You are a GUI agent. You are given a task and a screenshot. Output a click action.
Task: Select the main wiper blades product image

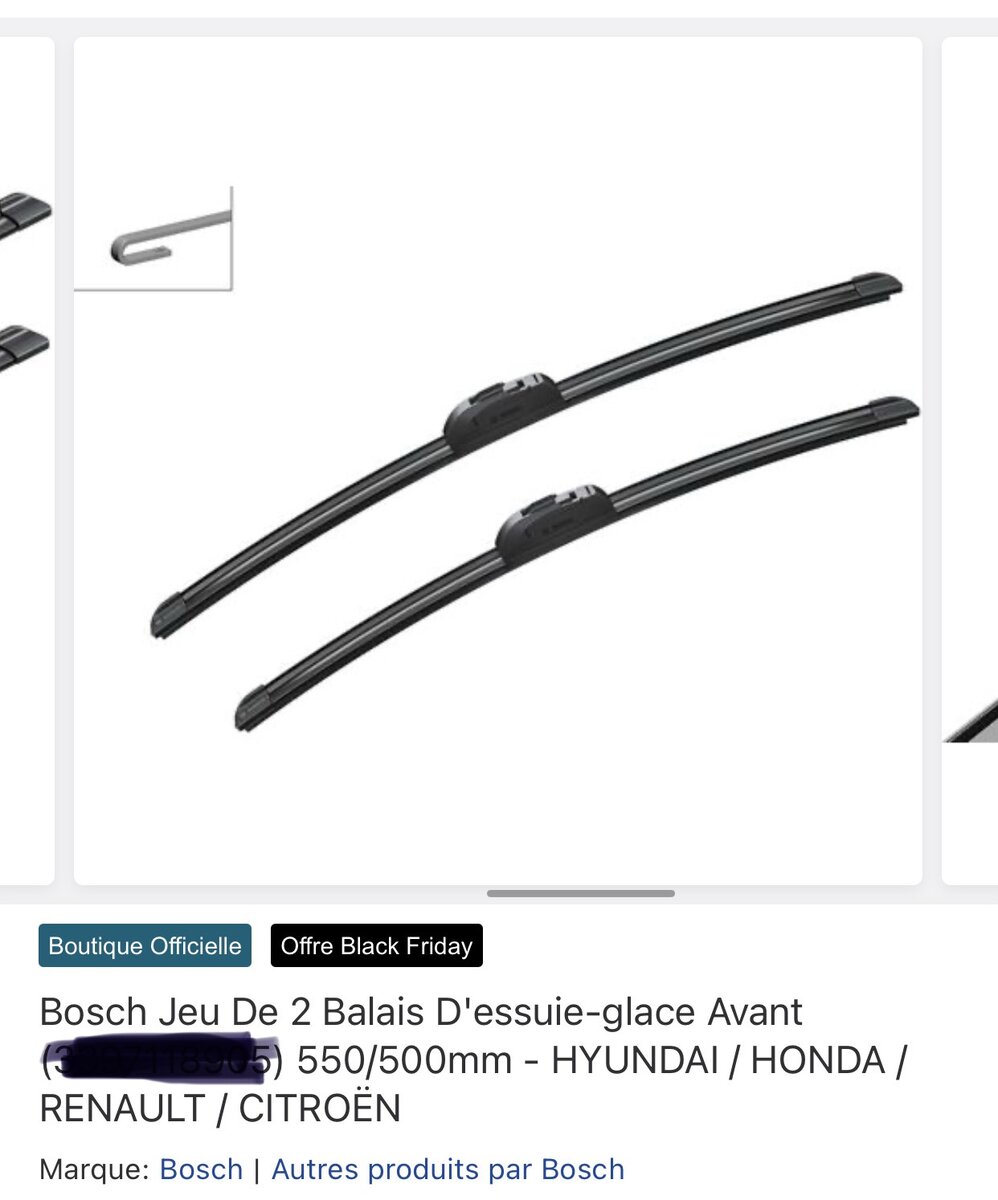tap(500, 460)
